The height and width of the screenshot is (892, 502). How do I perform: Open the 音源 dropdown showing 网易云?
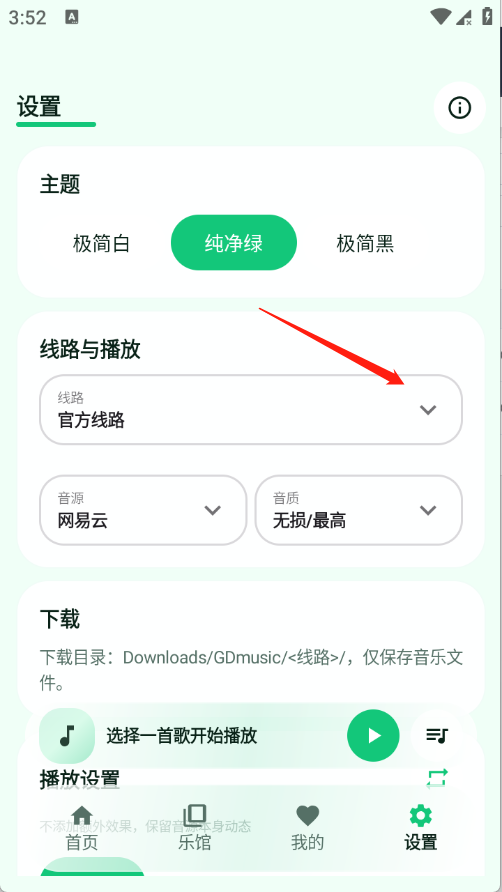143,510
